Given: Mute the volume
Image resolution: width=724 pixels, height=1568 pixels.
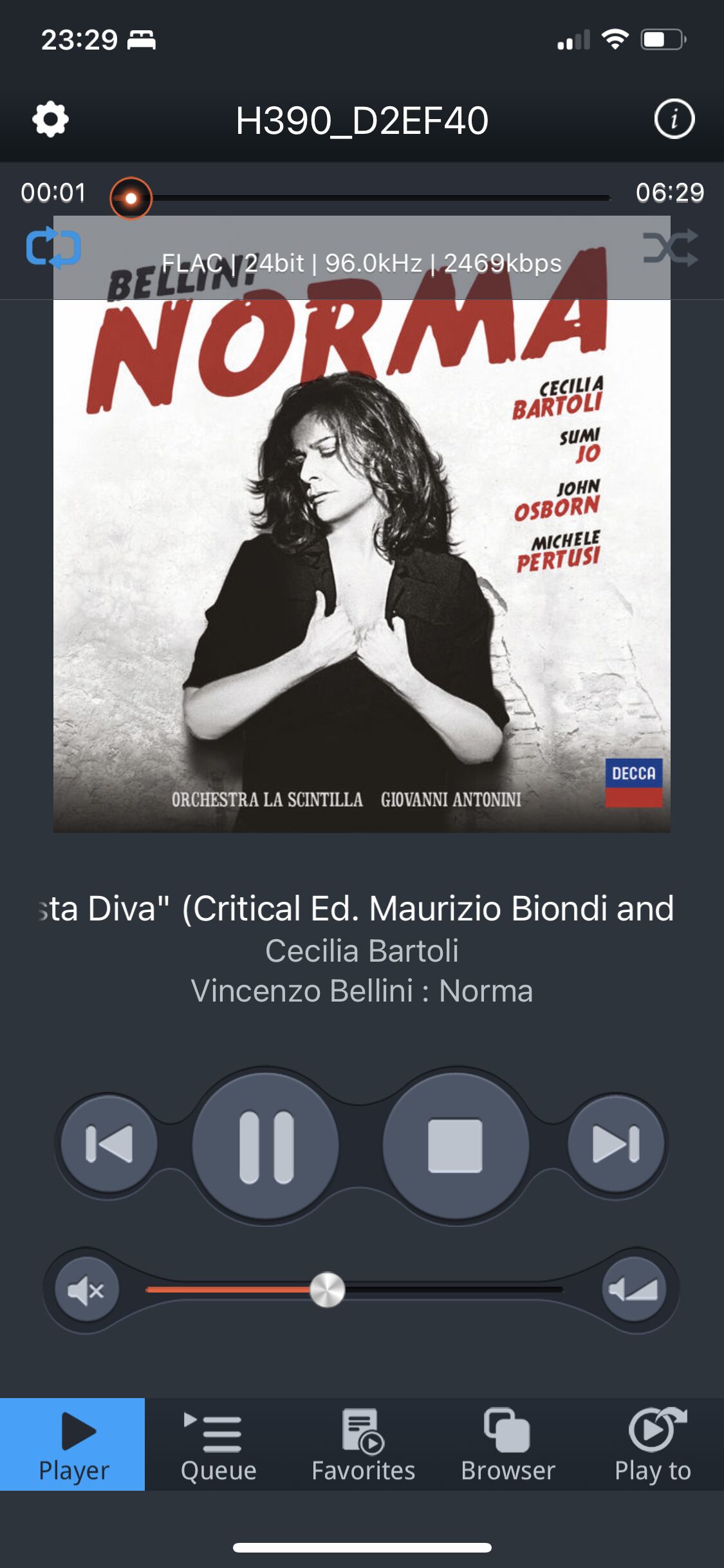Looking at the screenshot, I should [87, 1290].
